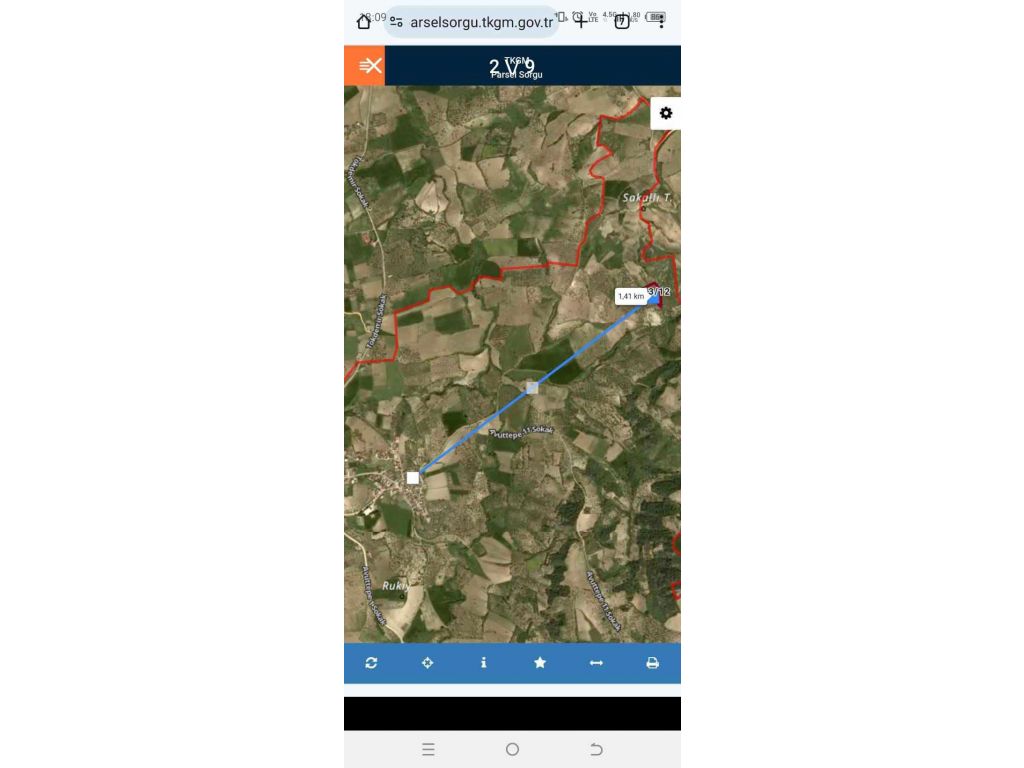1024x768 pixels.
Task: Open the browser tab switcher
Action: 622,22
